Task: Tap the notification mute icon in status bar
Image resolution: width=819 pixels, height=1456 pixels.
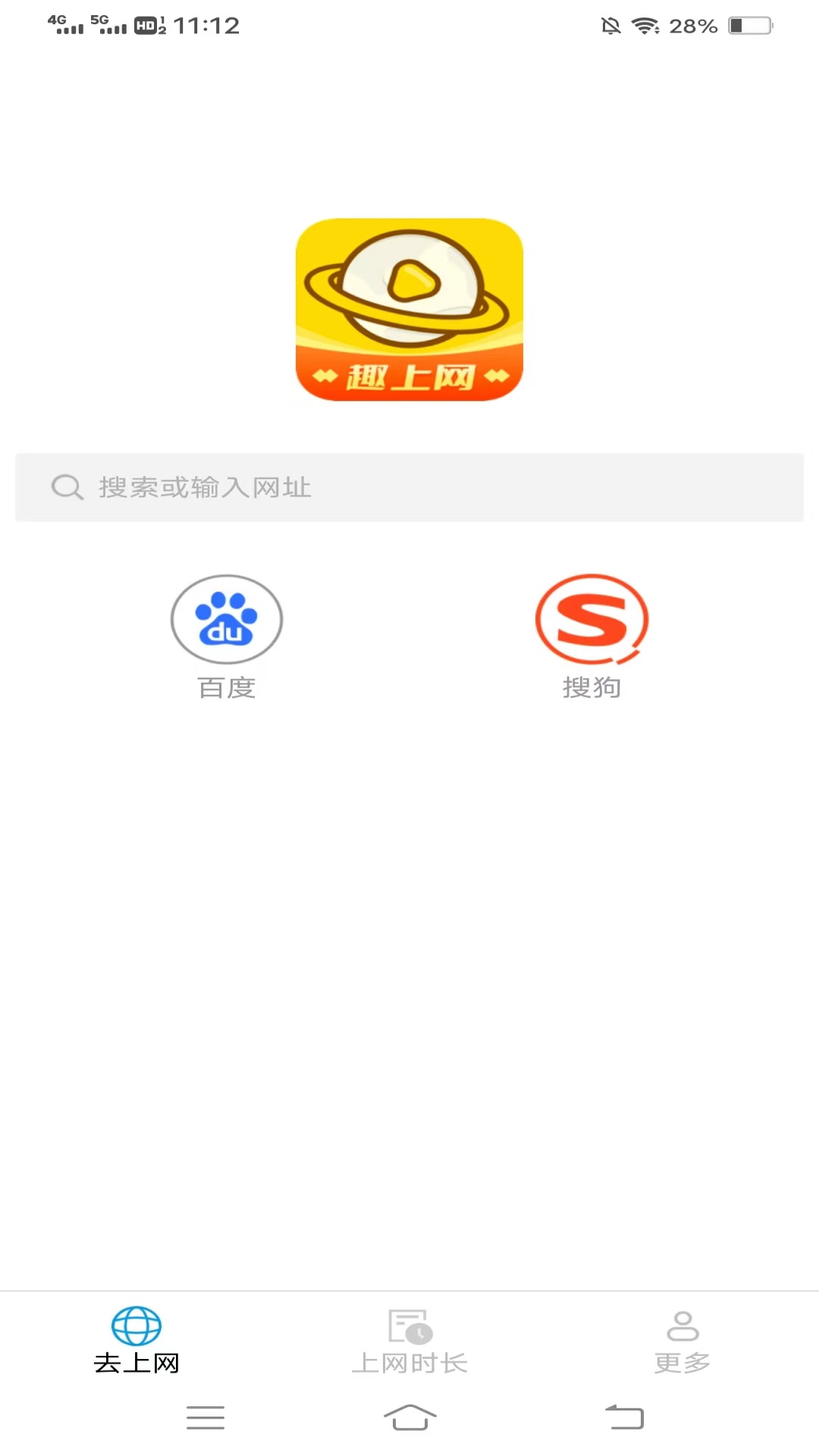Action: coord(611,24)
